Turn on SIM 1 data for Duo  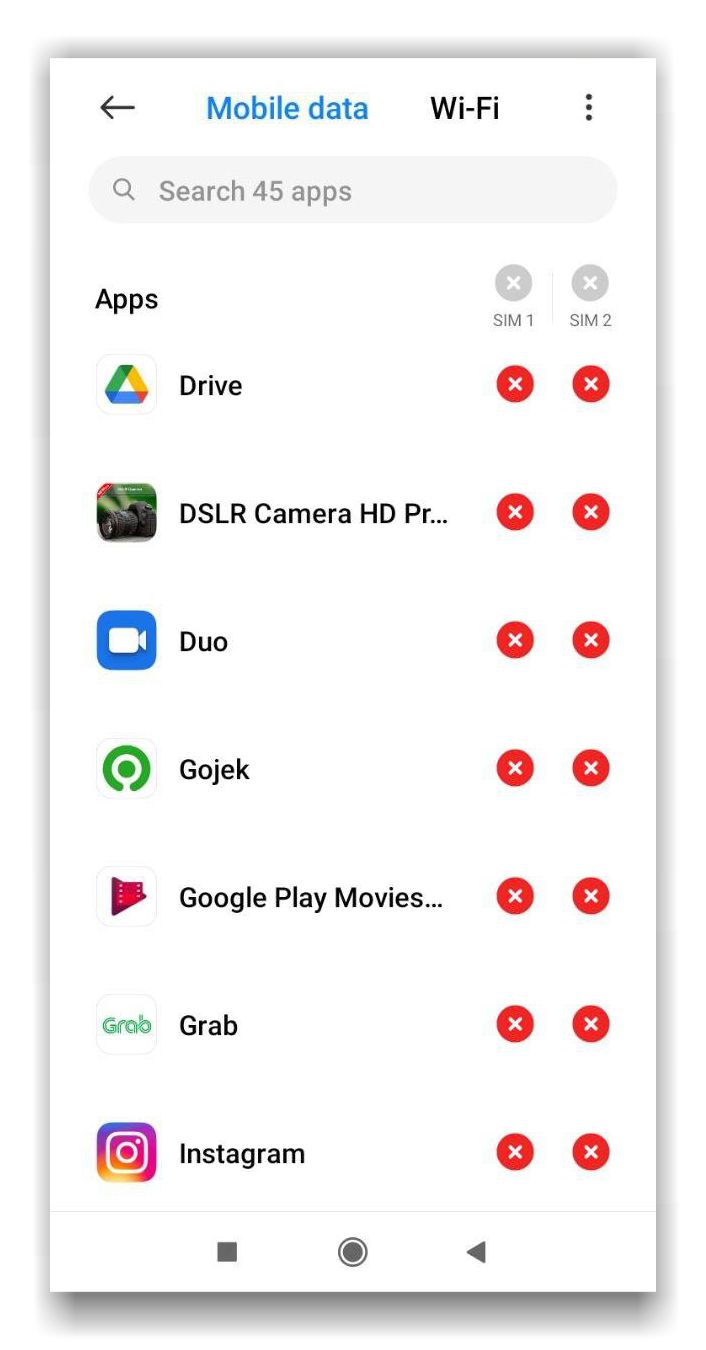(x=515, y=640)
